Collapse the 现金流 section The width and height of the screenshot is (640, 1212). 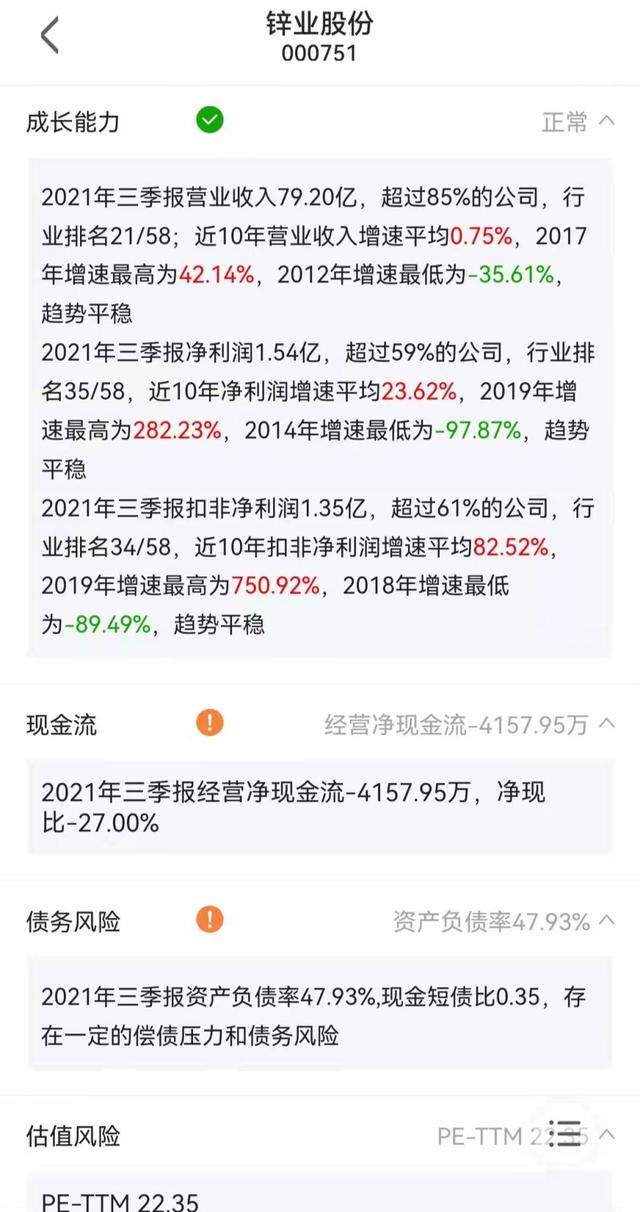pyautogui.click(x=606, y=725)
